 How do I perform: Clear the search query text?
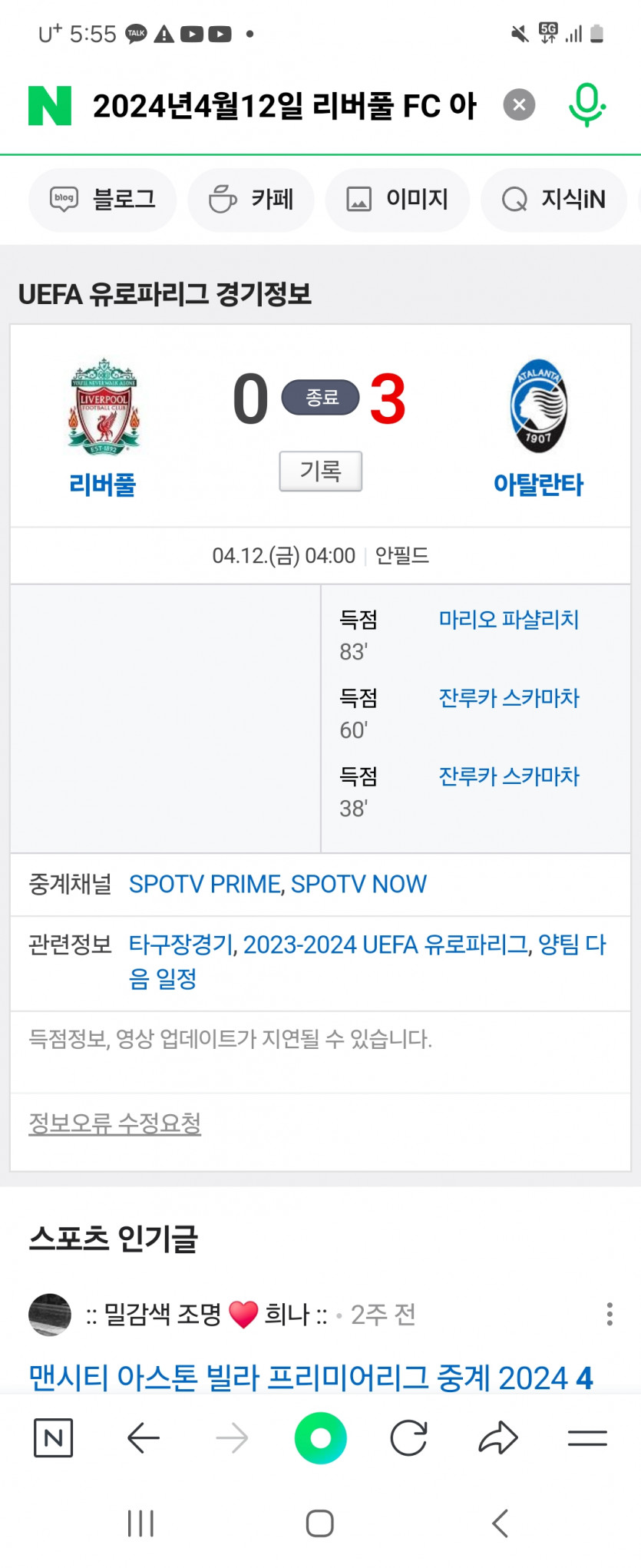[519, 105]
